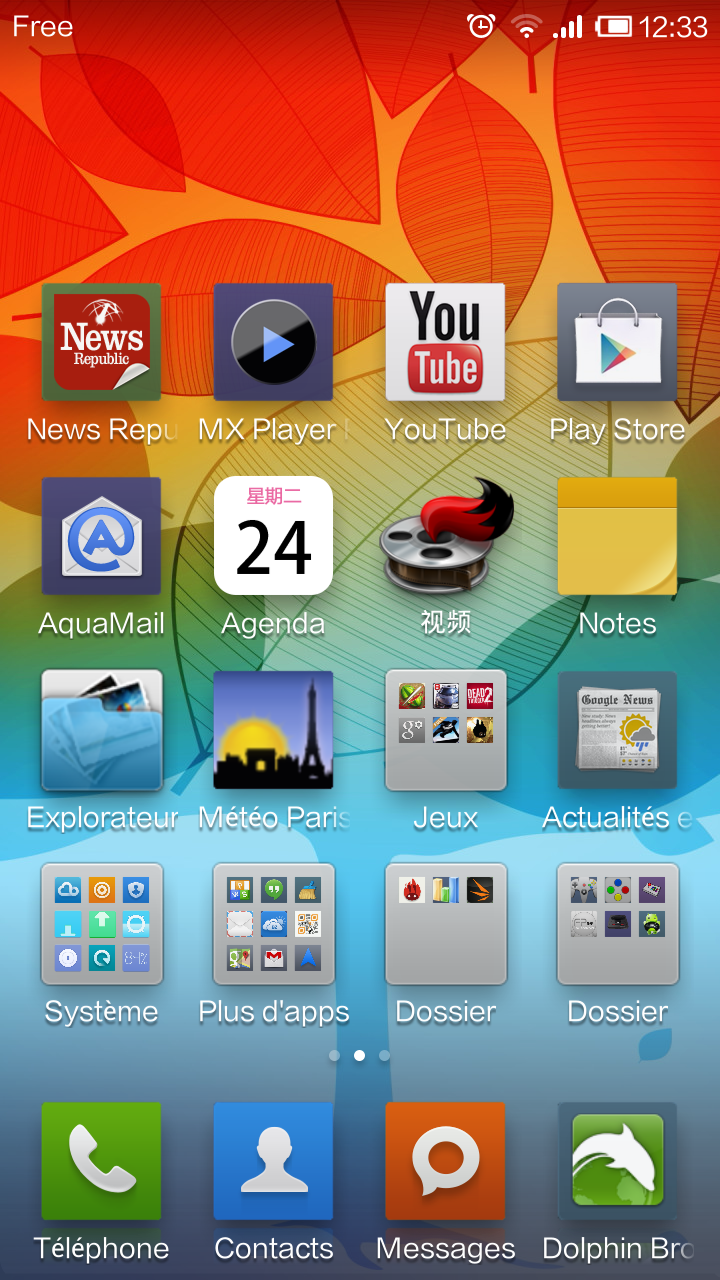
Task: Launch Dolphin Browser
Action: click(x=617, y=1161)
